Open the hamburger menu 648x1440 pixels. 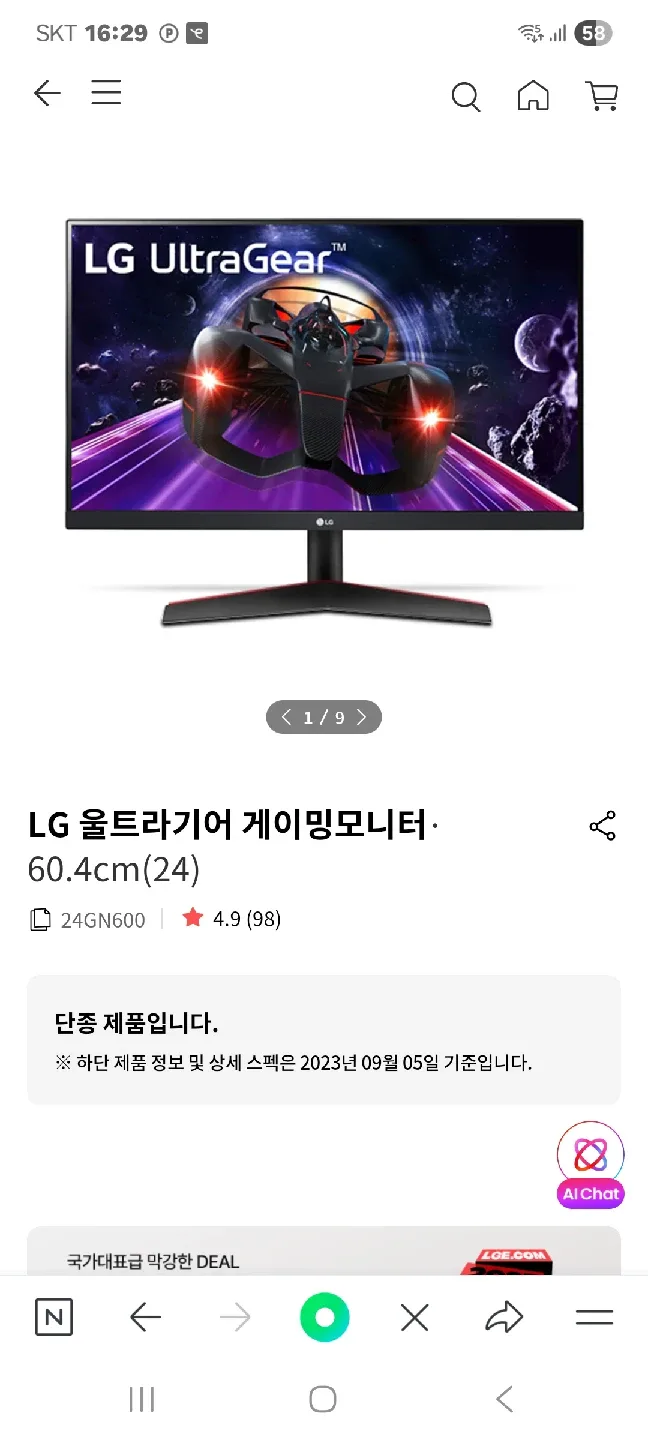106,94
